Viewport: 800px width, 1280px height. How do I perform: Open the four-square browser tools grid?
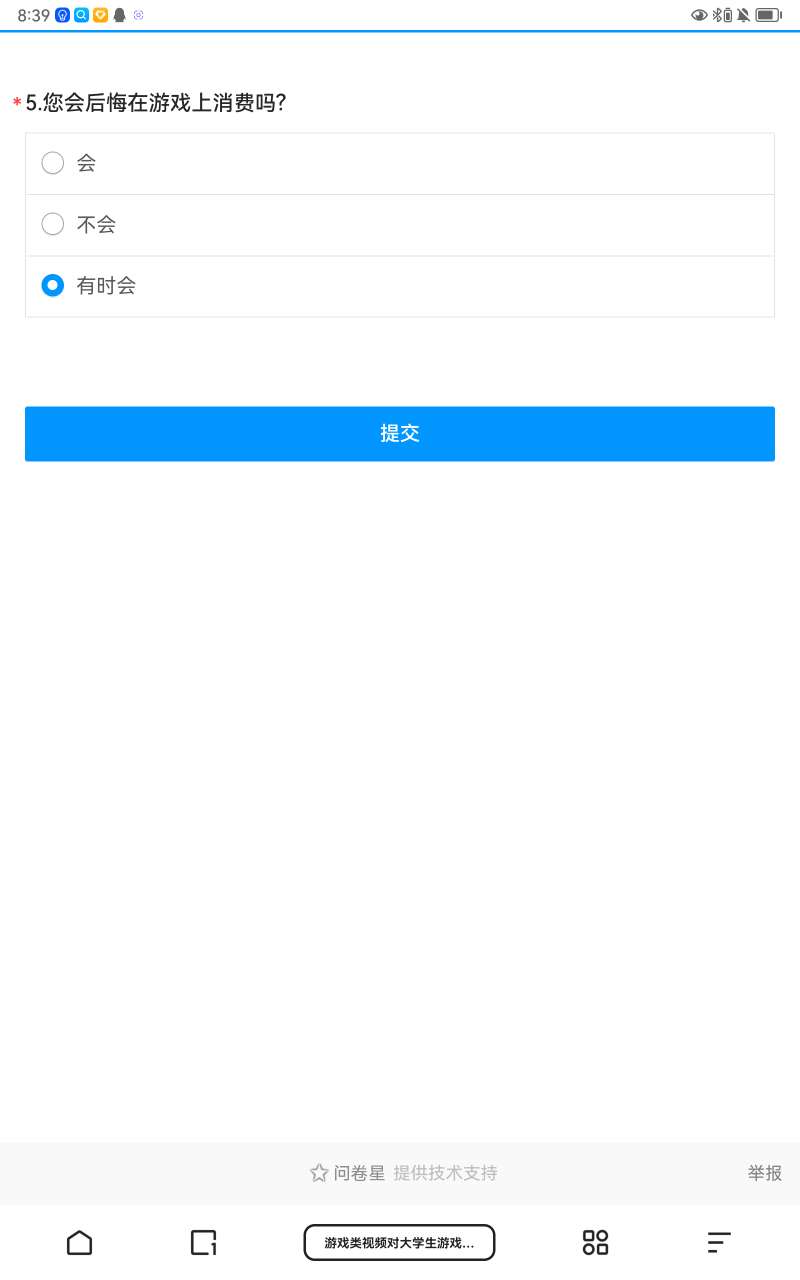(x=595, y=1242)
